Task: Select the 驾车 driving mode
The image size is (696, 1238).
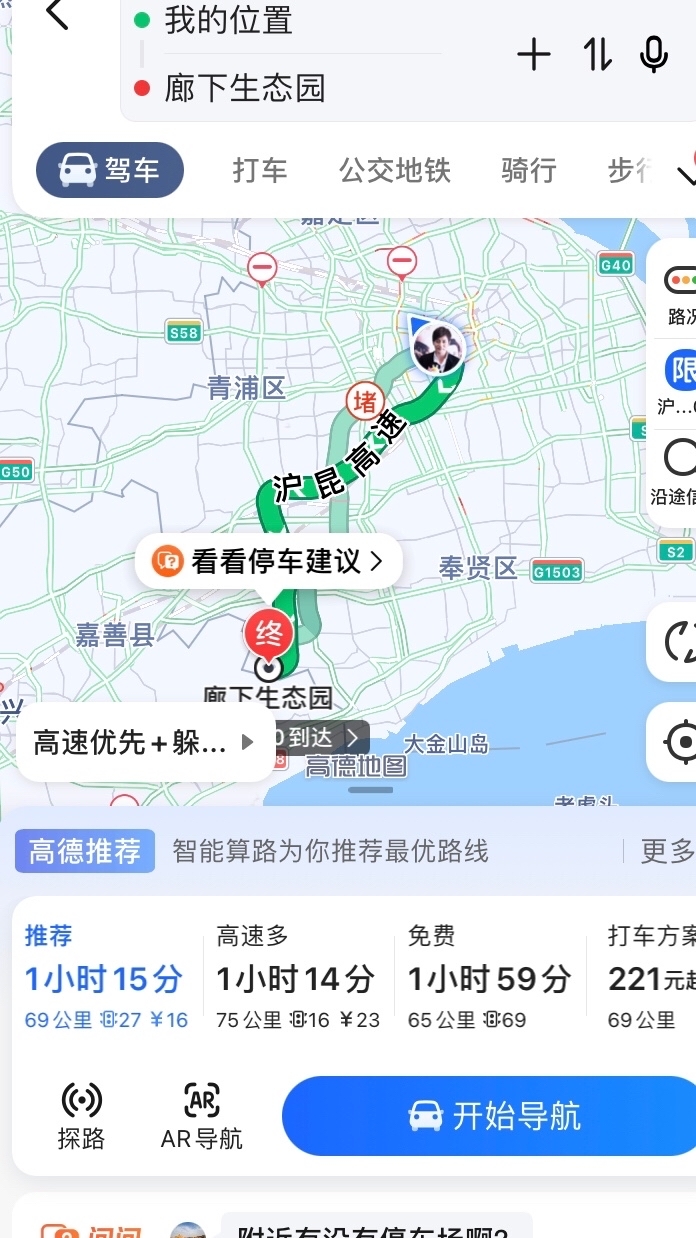Action: point(110,170)
